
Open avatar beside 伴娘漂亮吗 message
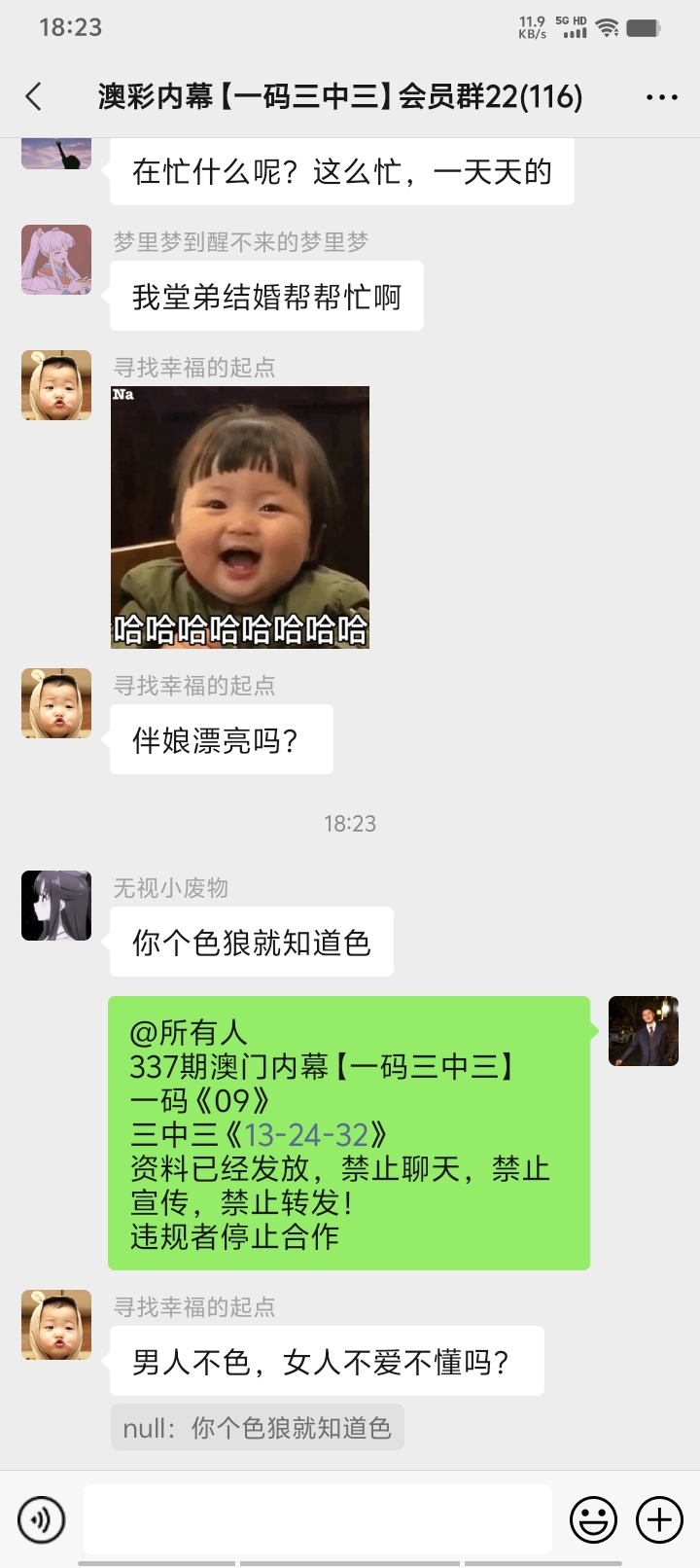click(56, 703)
